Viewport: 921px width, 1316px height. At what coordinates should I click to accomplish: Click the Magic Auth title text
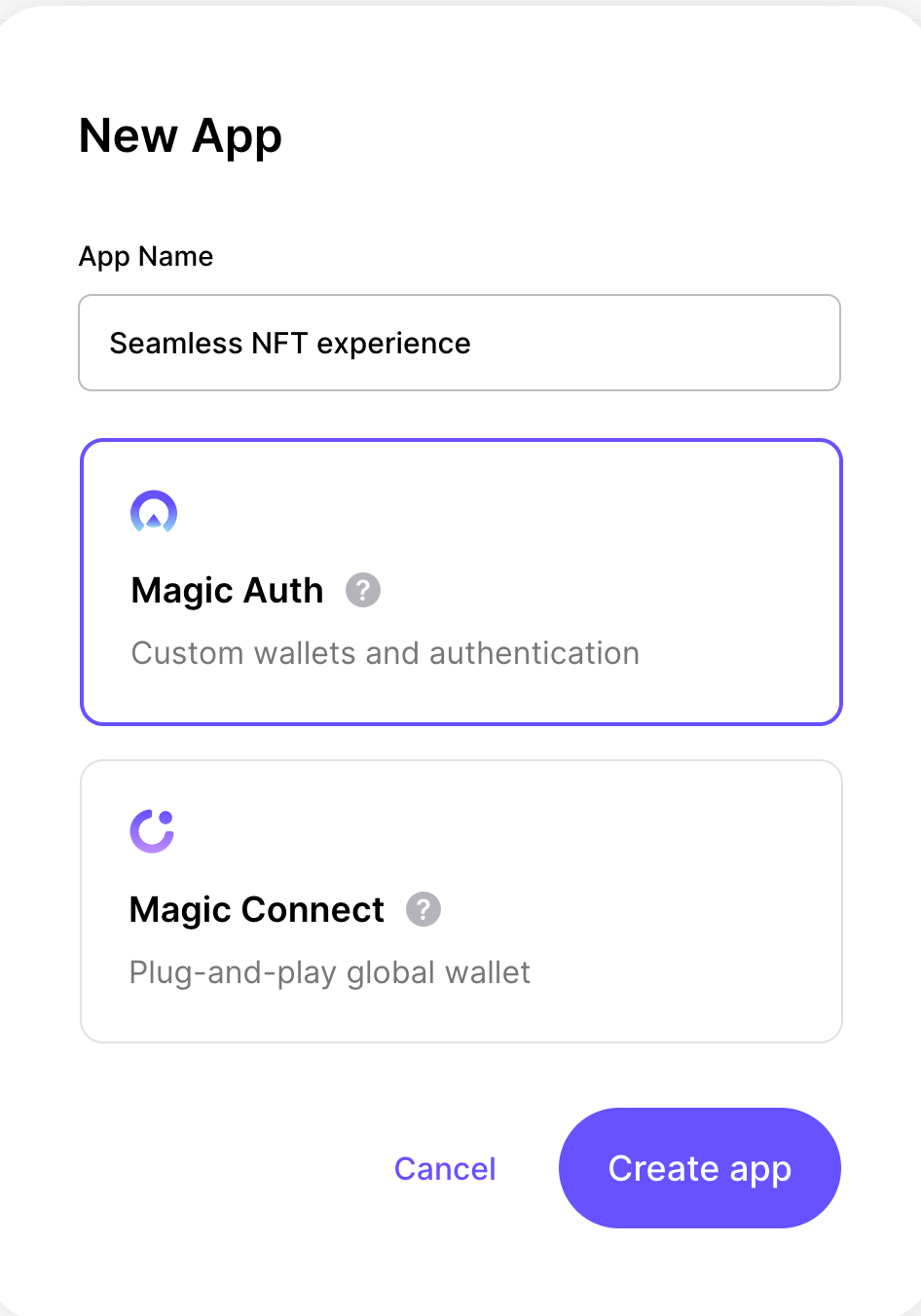227,590
